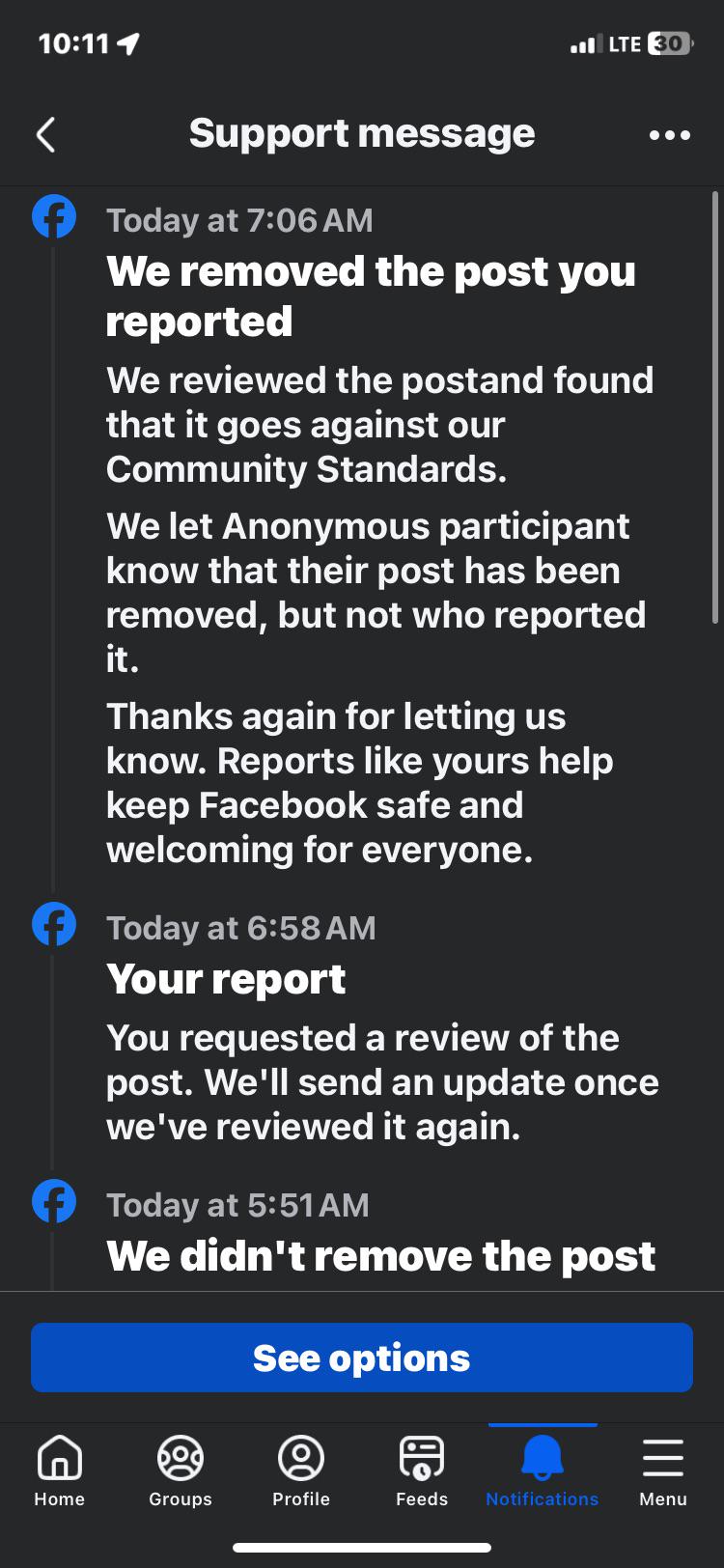Viewport: 724px width, 1568px height.
Task: Tap the See options button
Action: coord(362,1358)
